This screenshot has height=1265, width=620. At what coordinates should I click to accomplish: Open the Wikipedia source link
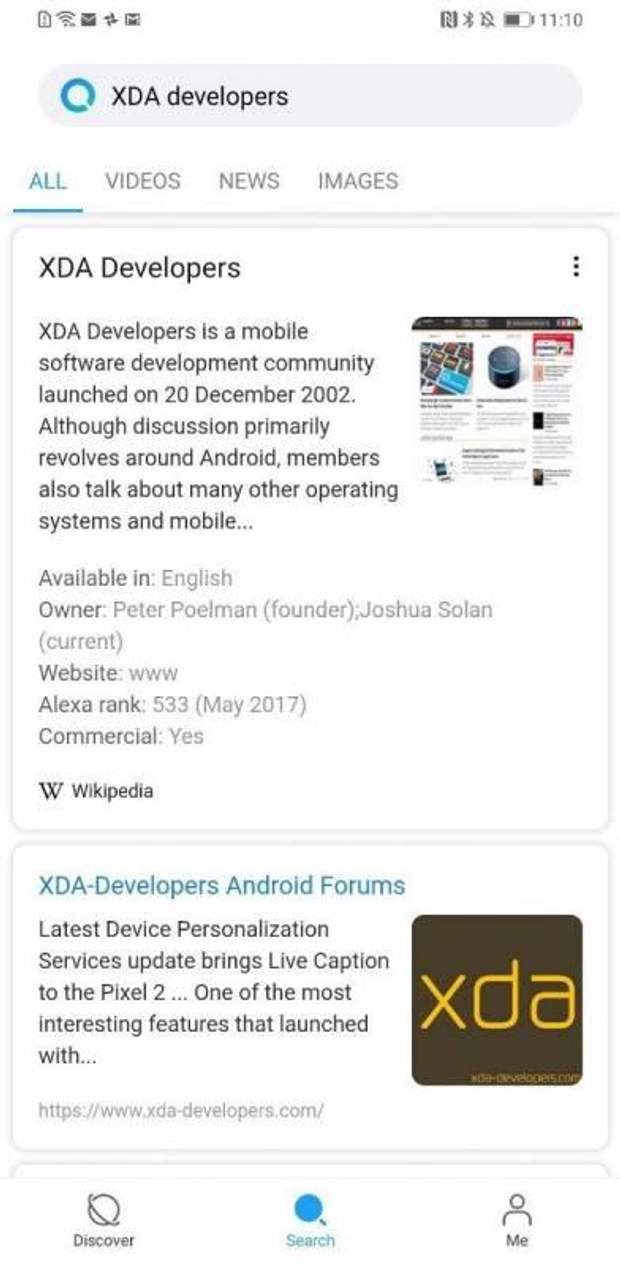click(x=97, y=791)
